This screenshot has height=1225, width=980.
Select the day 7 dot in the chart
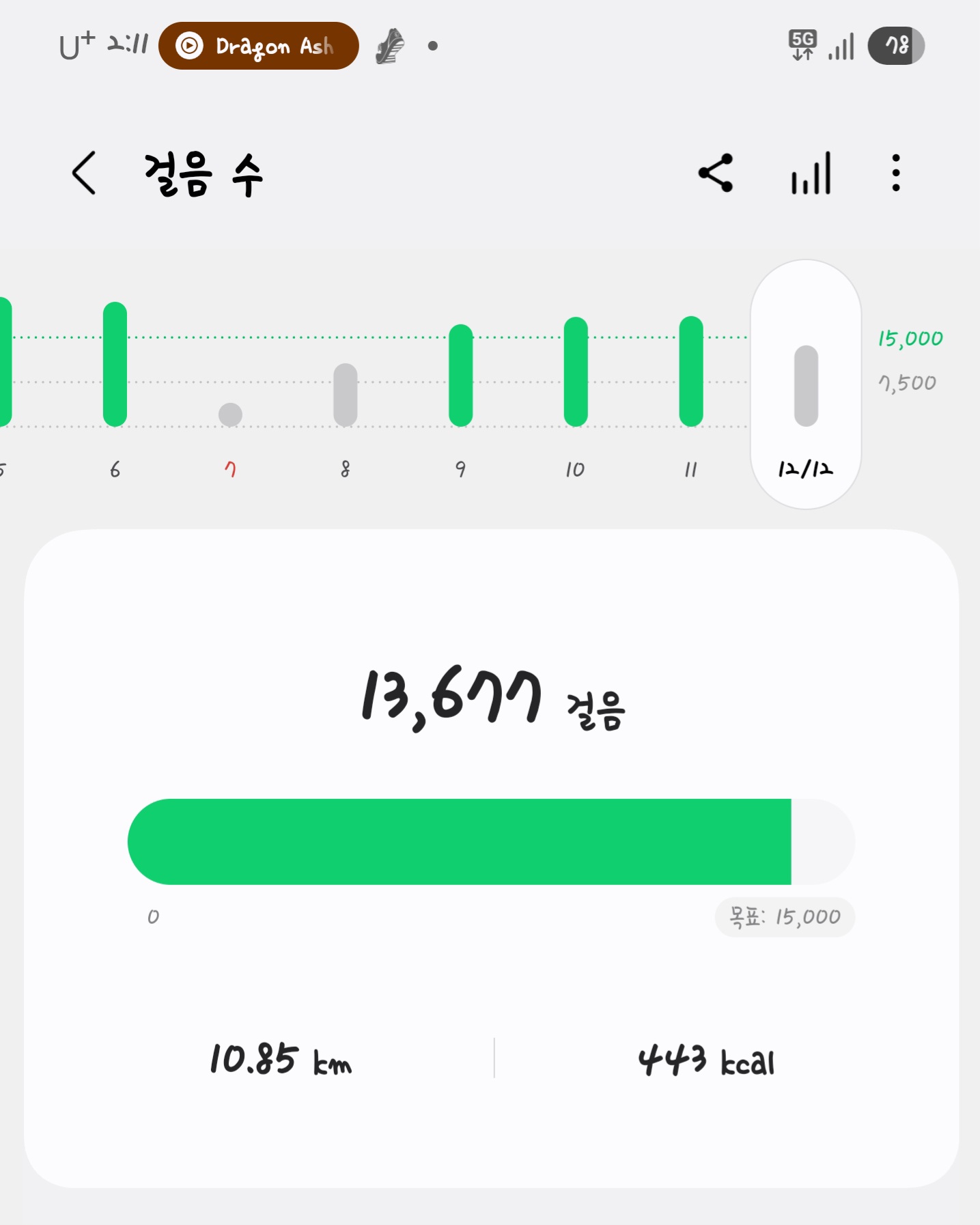pyautogui.click(x=230, y=414)
